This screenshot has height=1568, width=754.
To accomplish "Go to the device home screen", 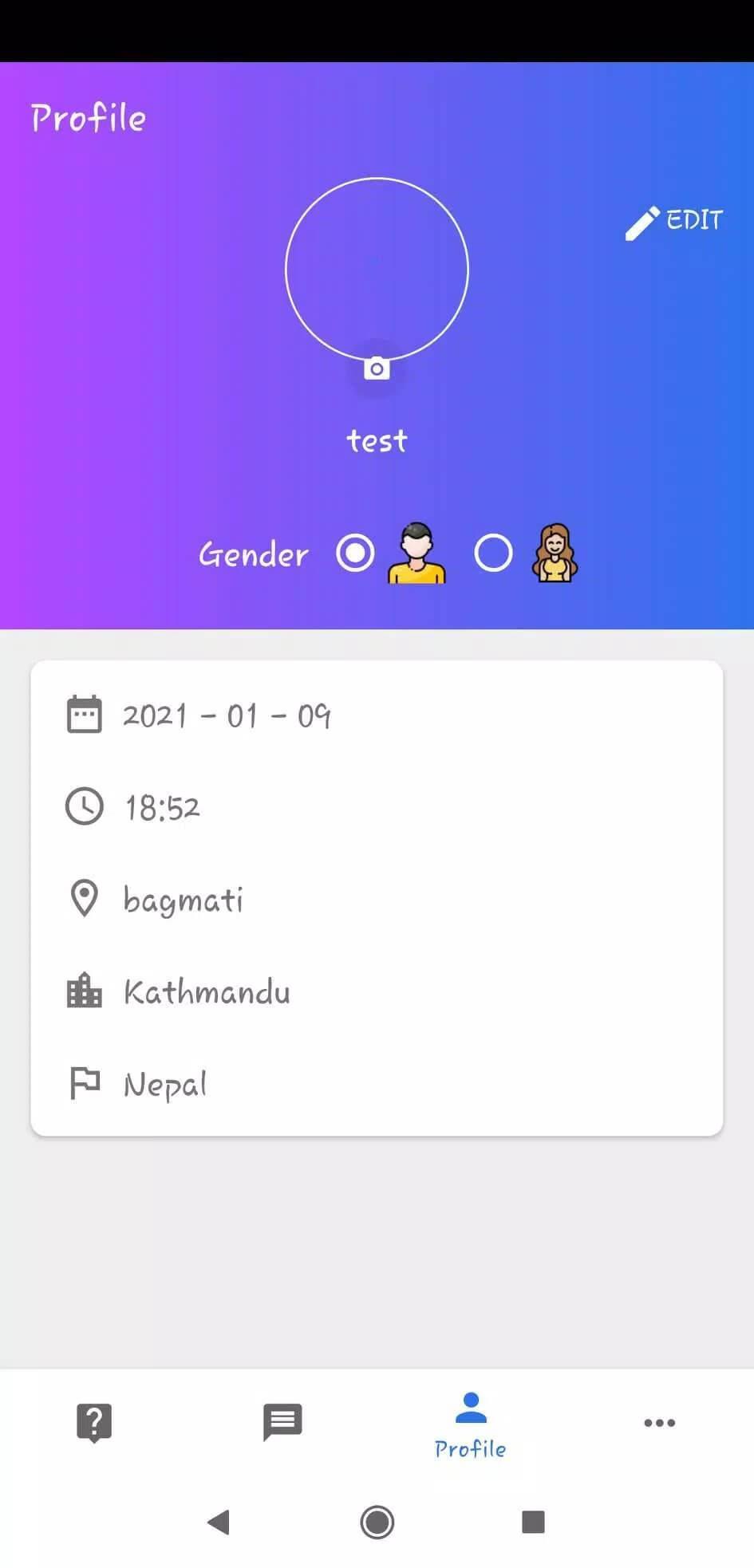I will click(x=377, y=1522).
